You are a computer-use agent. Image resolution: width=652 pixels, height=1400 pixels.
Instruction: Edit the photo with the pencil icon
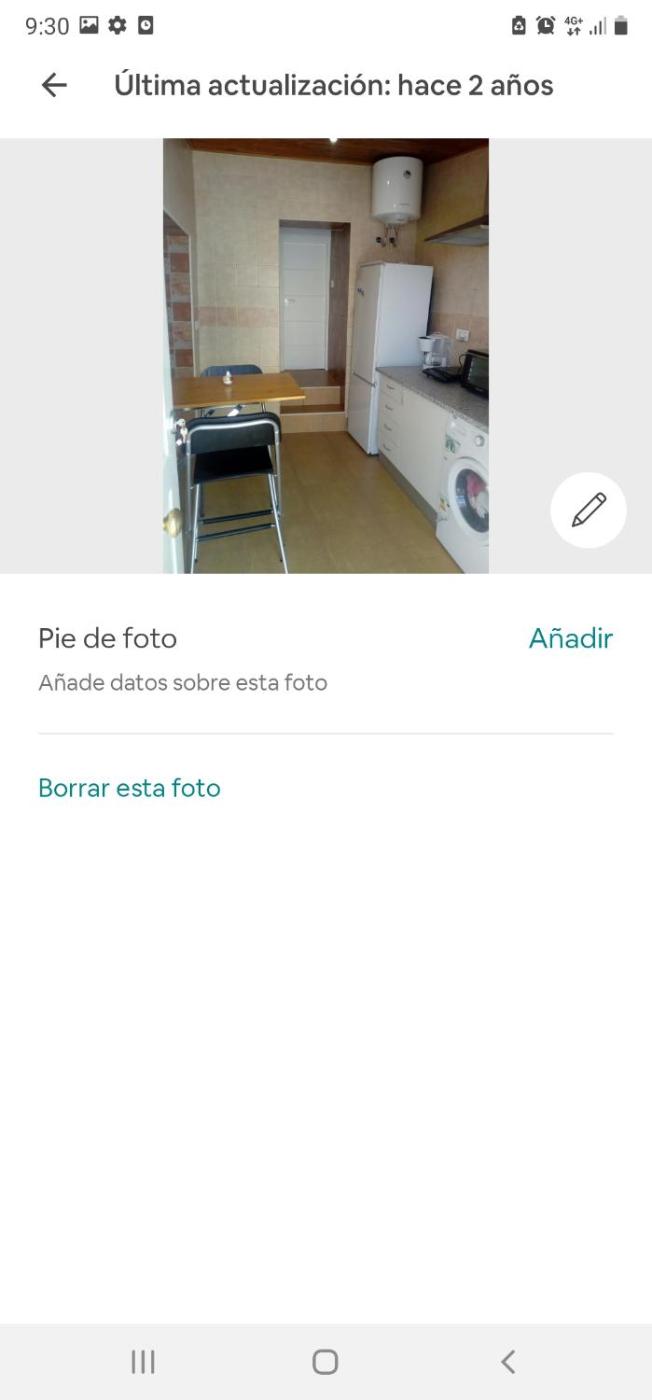click(588, 510)
